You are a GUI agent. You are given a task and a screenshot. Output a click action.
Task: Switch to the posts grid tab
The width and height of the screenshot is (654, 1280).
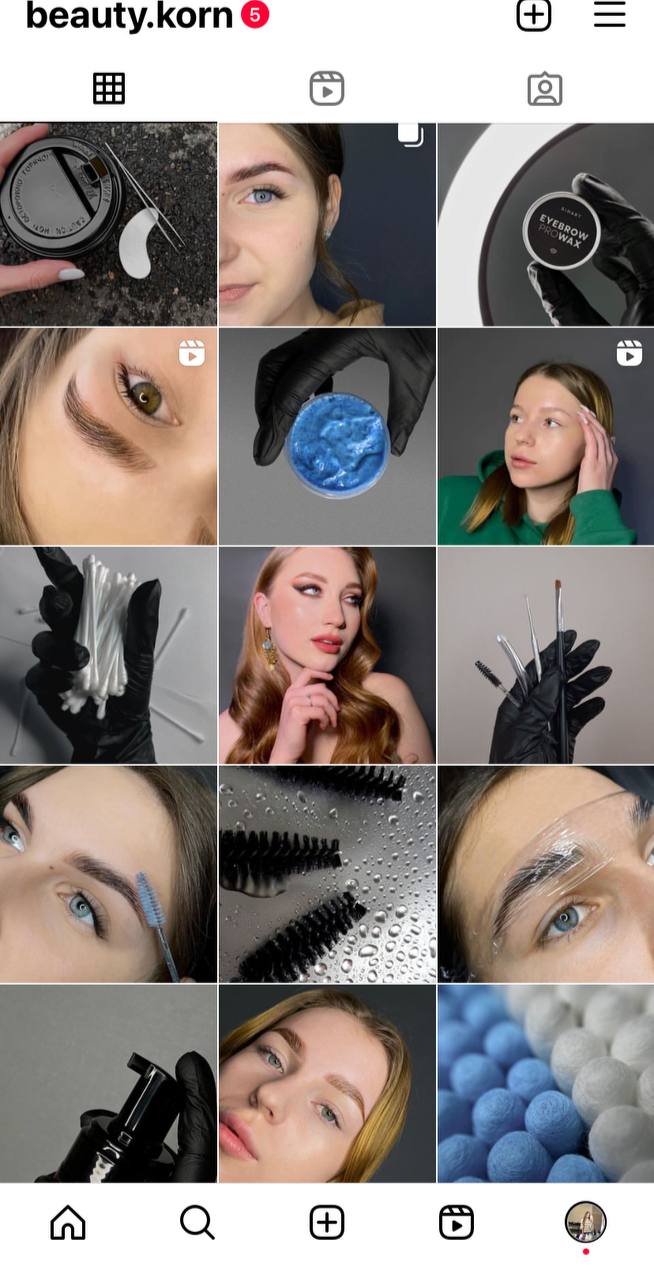(109, 89)
